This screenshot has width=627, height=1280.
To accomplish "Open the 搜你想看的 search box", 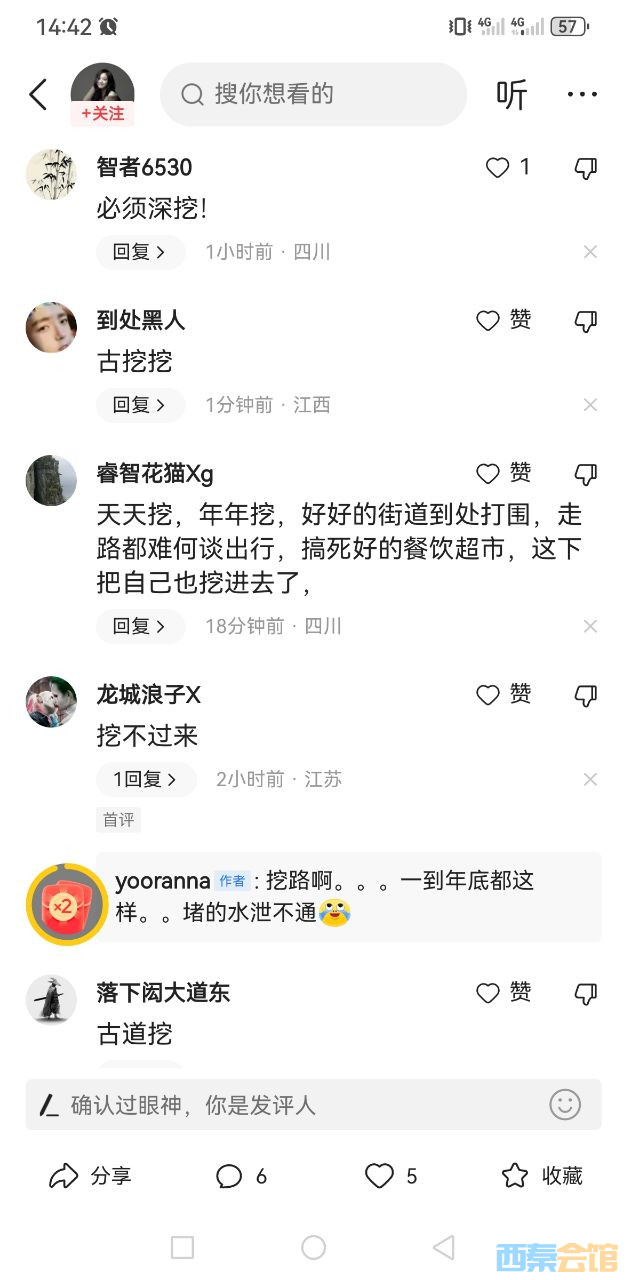I will pos(313,95).
